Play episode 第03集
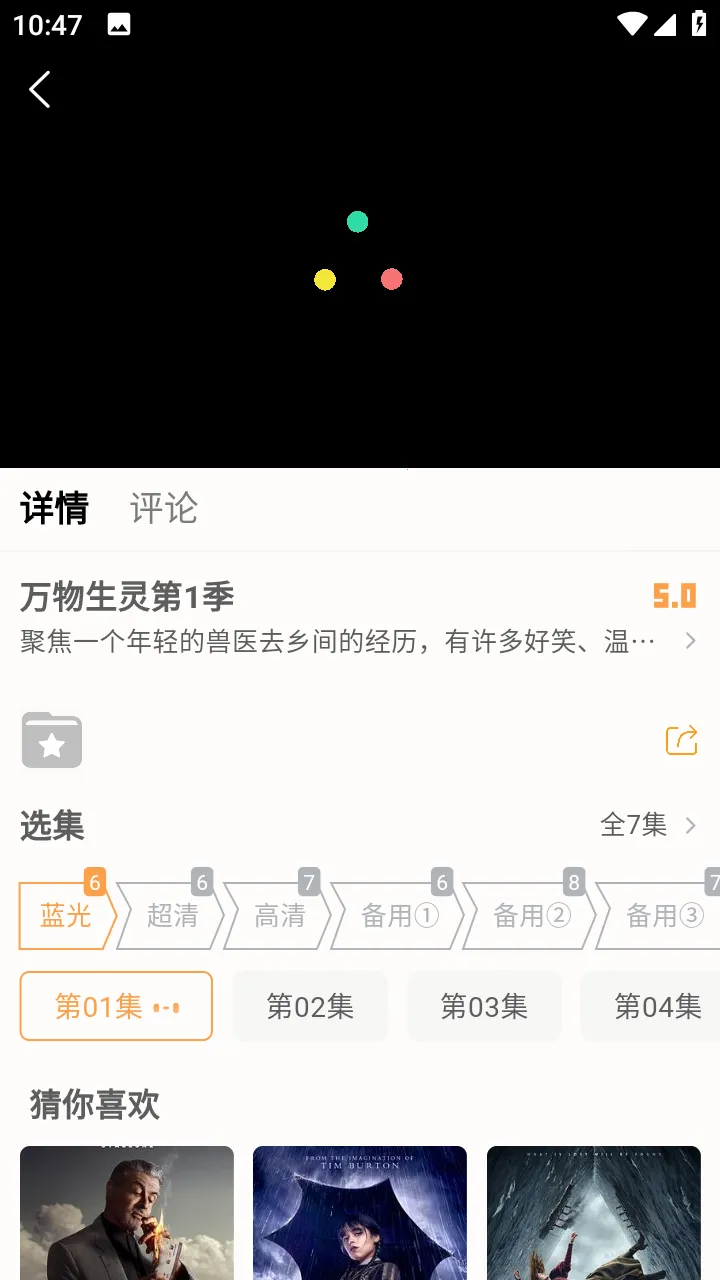 click(x=484, y=1006)
